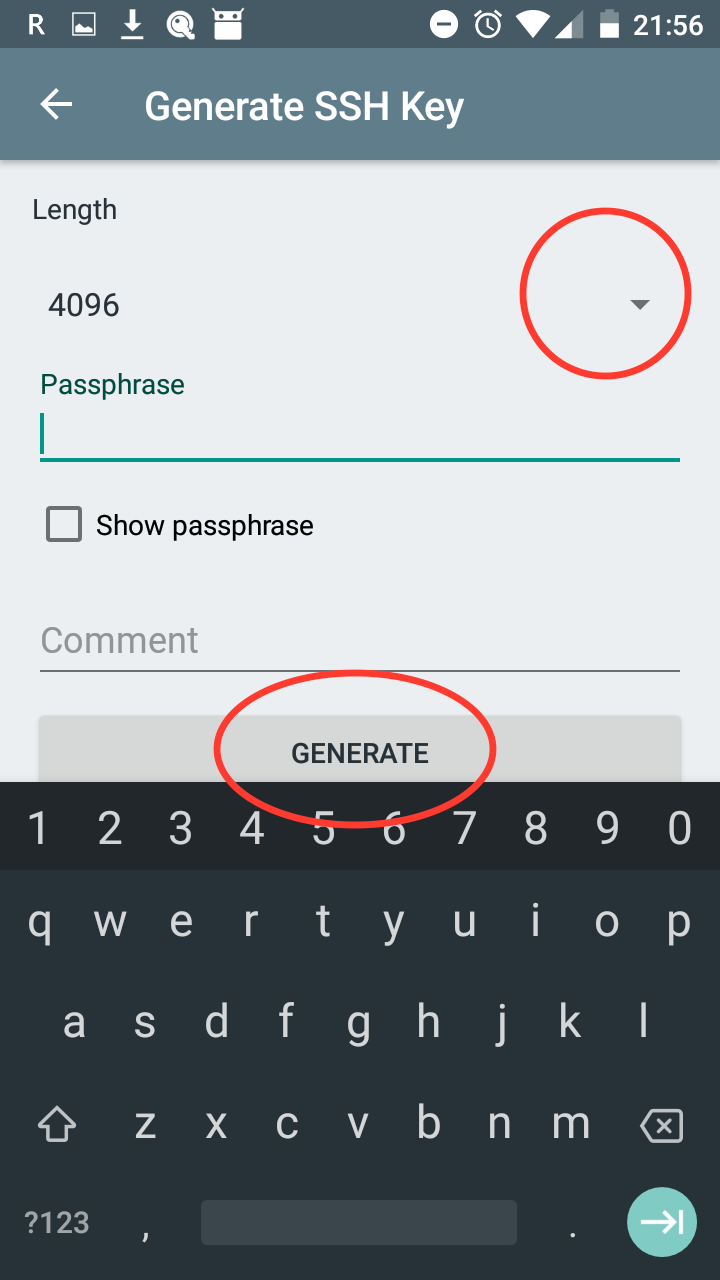720x1280 pixels.
Task: Hit the keyboard backspace key
Action: coord(661,1126)
